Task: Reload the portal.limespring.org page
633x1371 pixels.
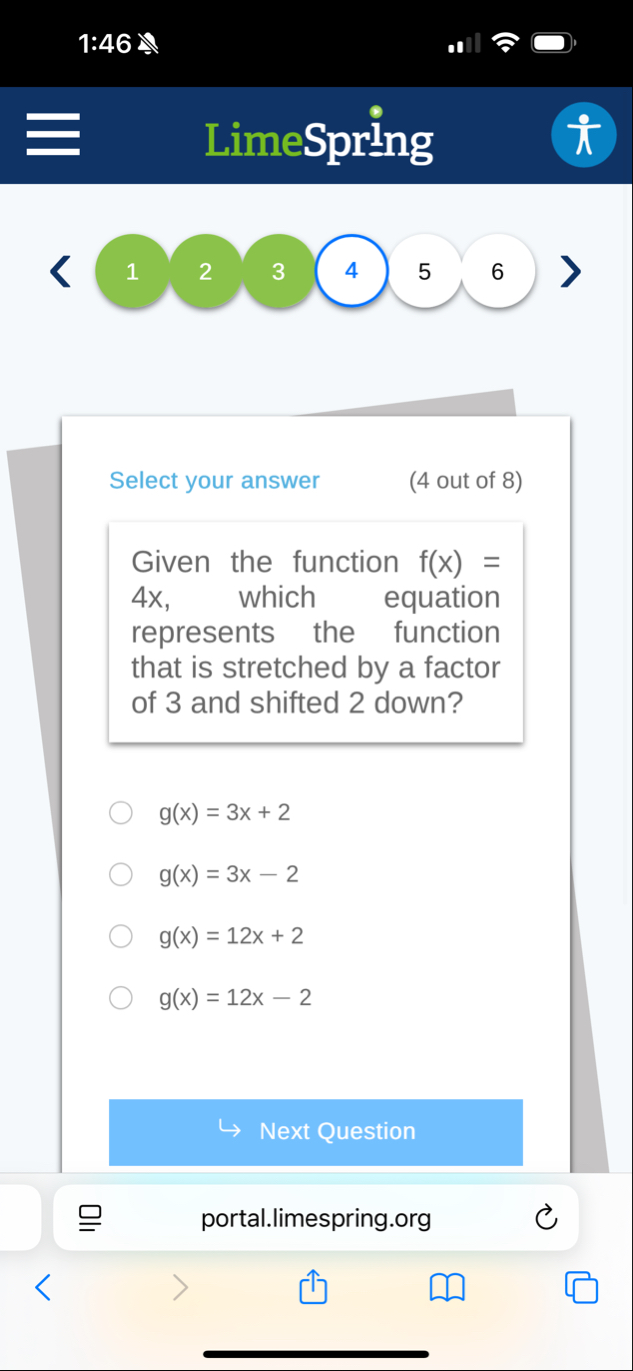Action: 545,1218
